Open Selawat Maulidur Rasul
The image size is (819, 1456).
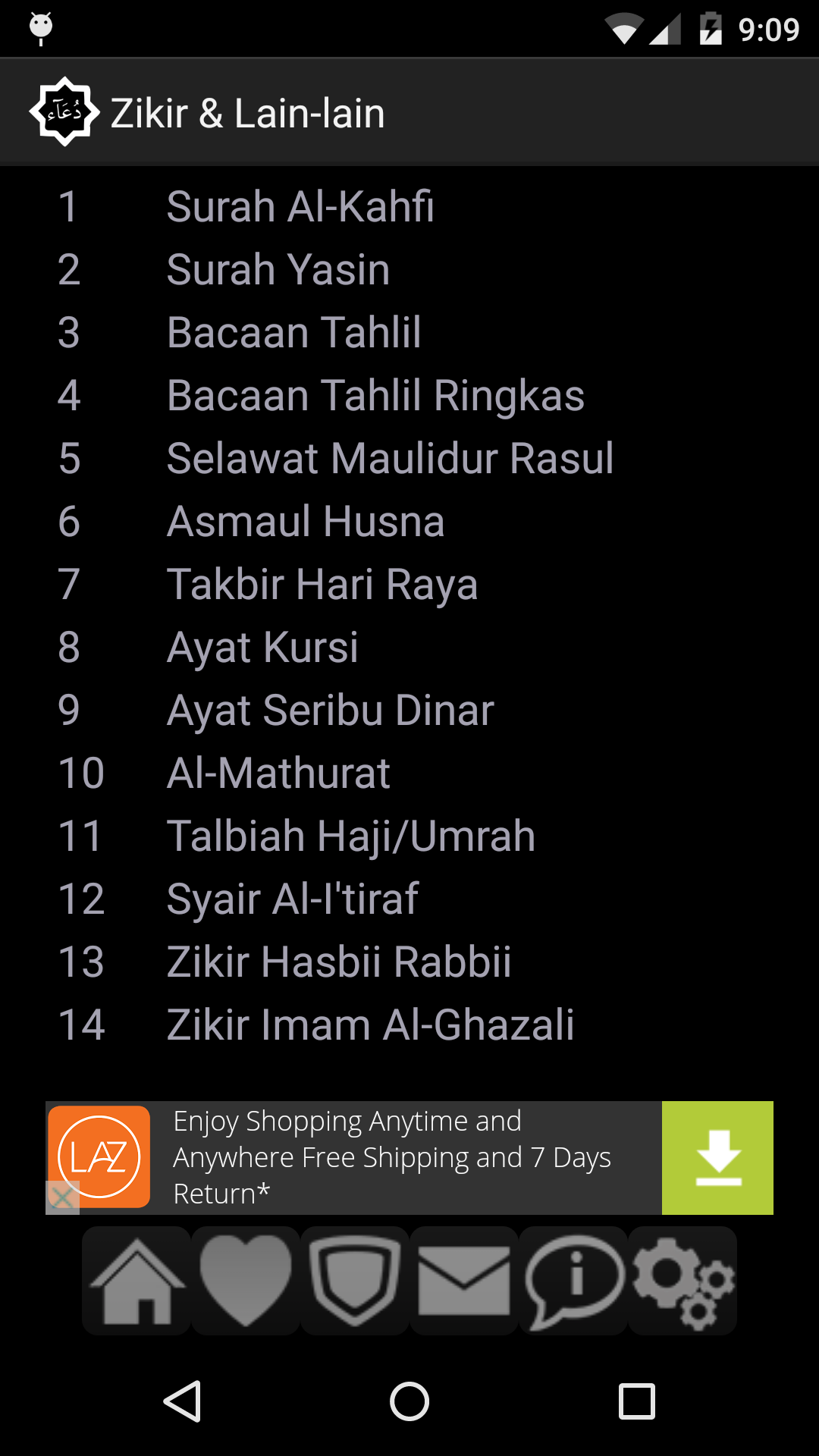(390, 459)
